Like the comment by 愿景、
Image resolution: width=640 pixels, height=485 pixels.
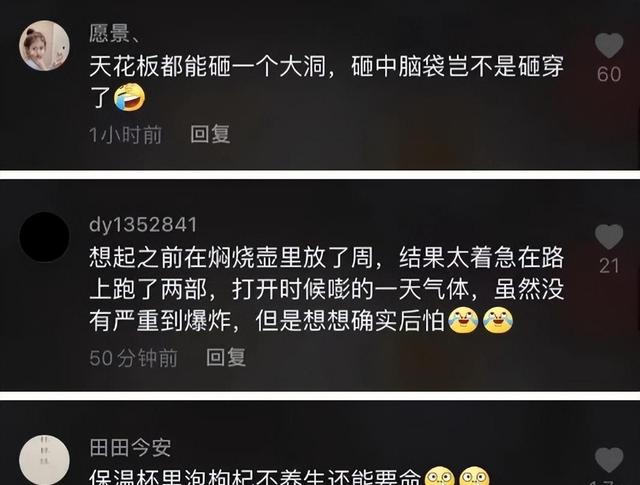[x=608, y=46]
